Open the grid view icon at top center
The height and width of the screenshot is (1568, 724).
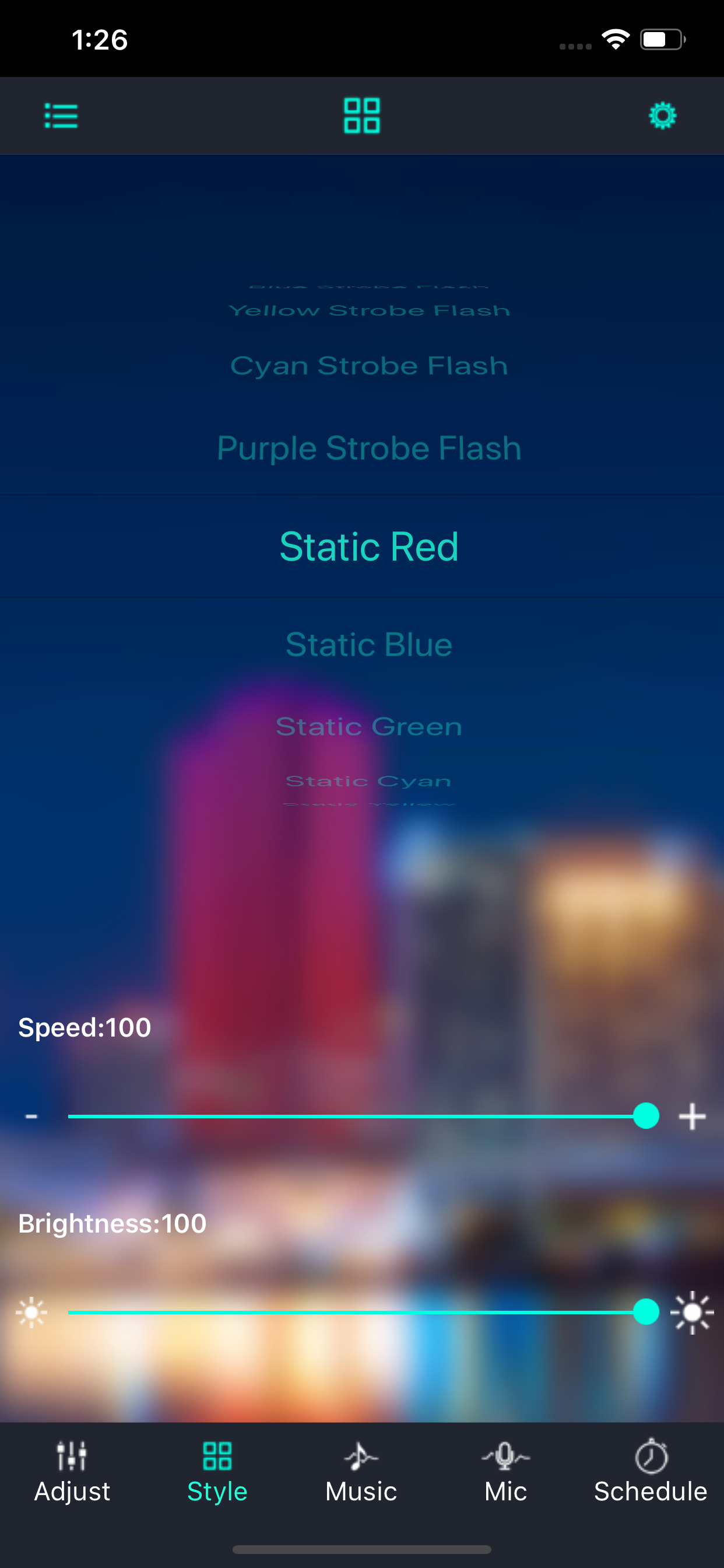pos(361,115)
